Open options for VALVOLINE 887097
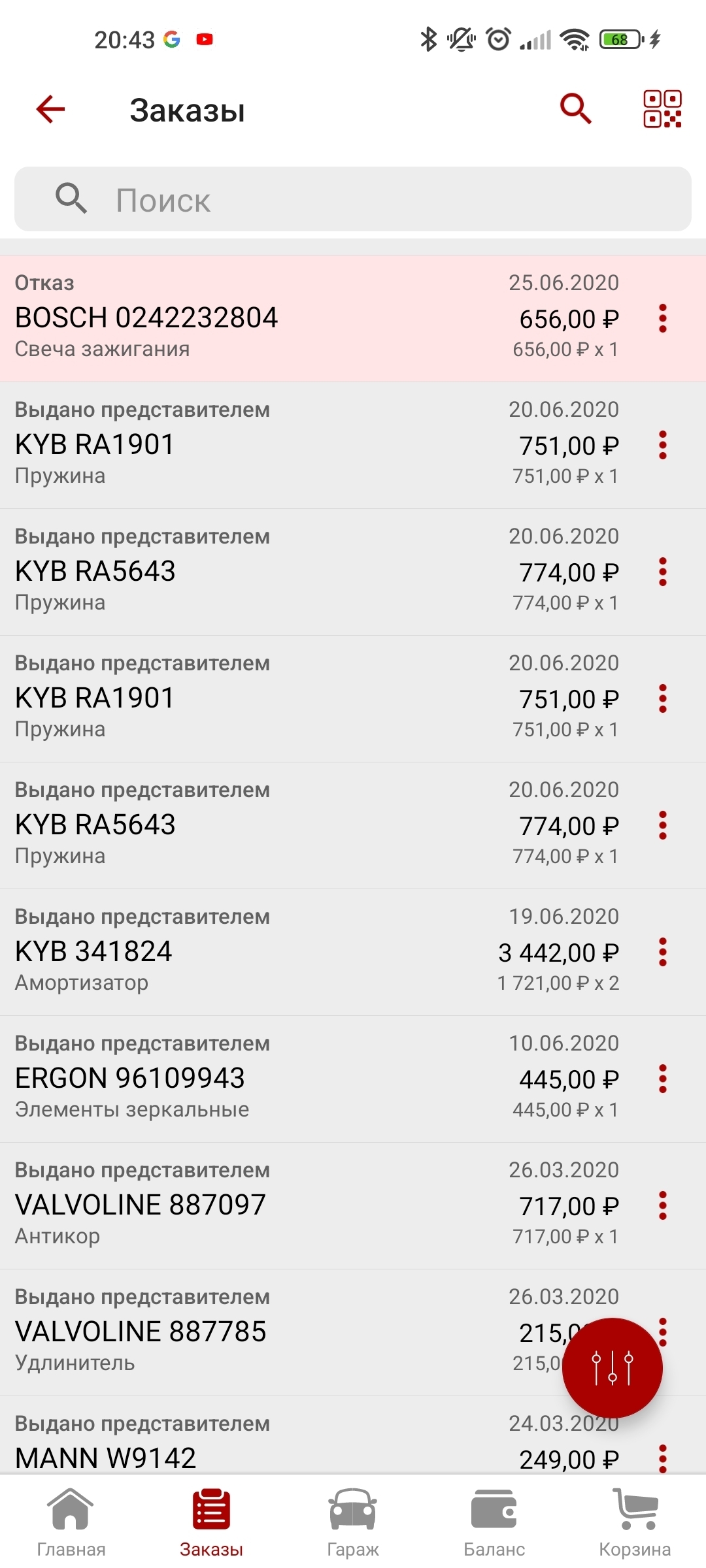The width and height of the screenshot is (706, 1568). pos(662,1205)
